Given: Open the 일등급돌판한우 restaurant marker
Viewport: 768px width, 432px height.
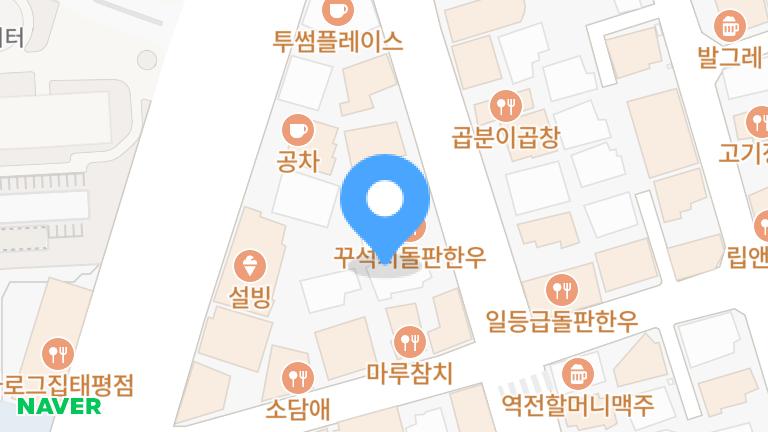Looking at the screenshot, I should [562, 291].
